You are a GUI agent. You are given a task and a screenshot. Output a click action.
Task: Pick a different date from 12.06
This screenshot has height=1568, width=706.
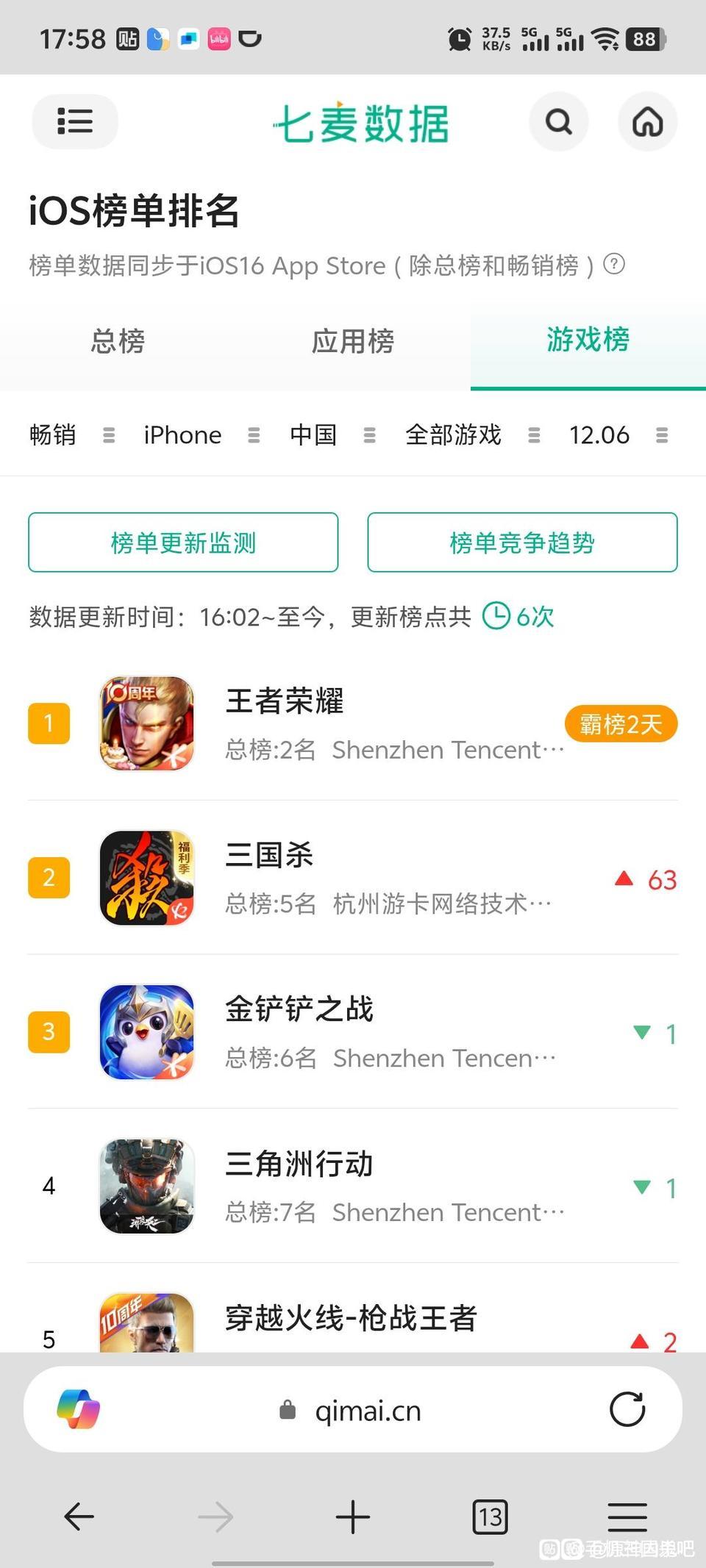(618, 435)
